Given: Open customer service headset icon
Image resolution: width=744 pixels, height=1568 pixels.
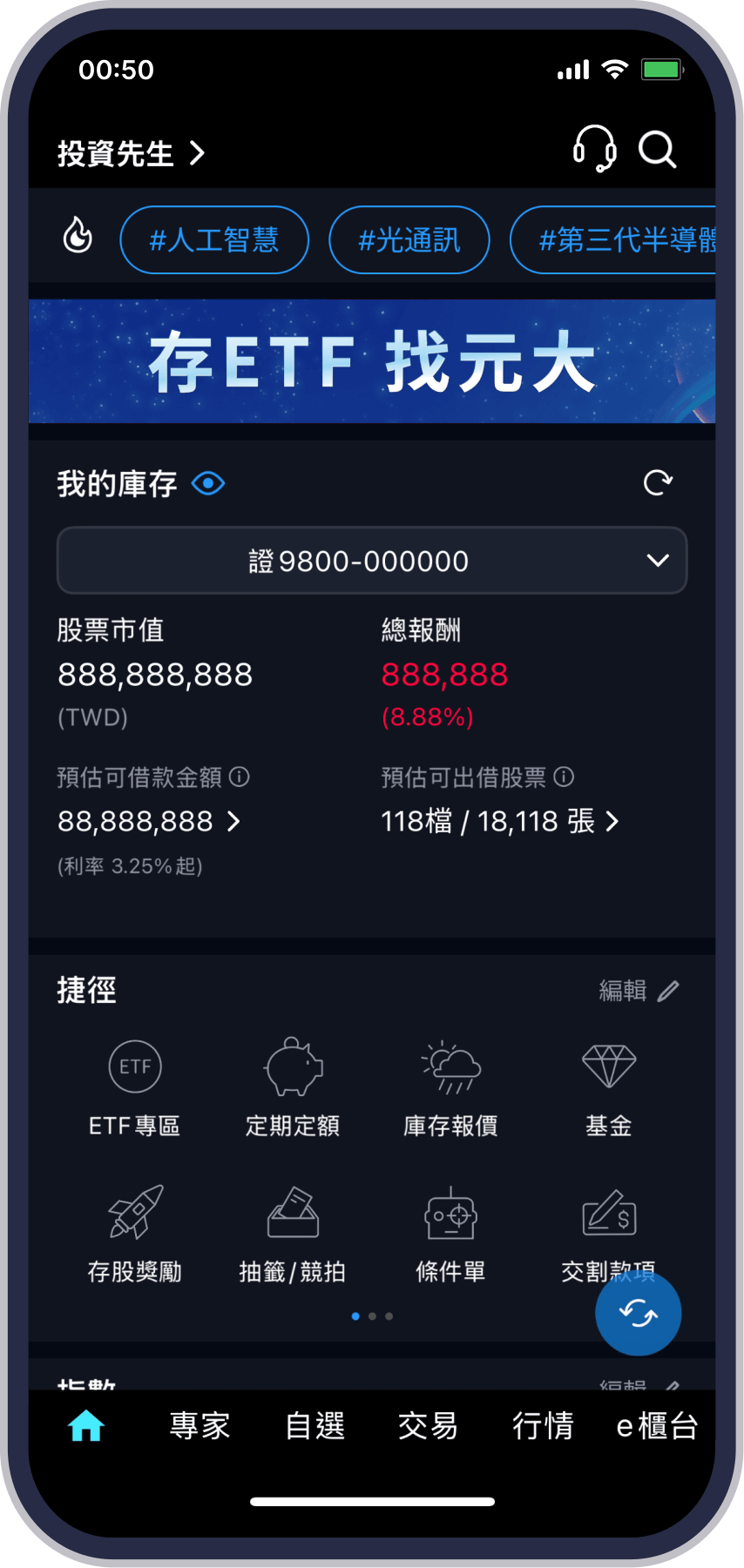Looking at the screenshot, I should (x=594, y=149).
